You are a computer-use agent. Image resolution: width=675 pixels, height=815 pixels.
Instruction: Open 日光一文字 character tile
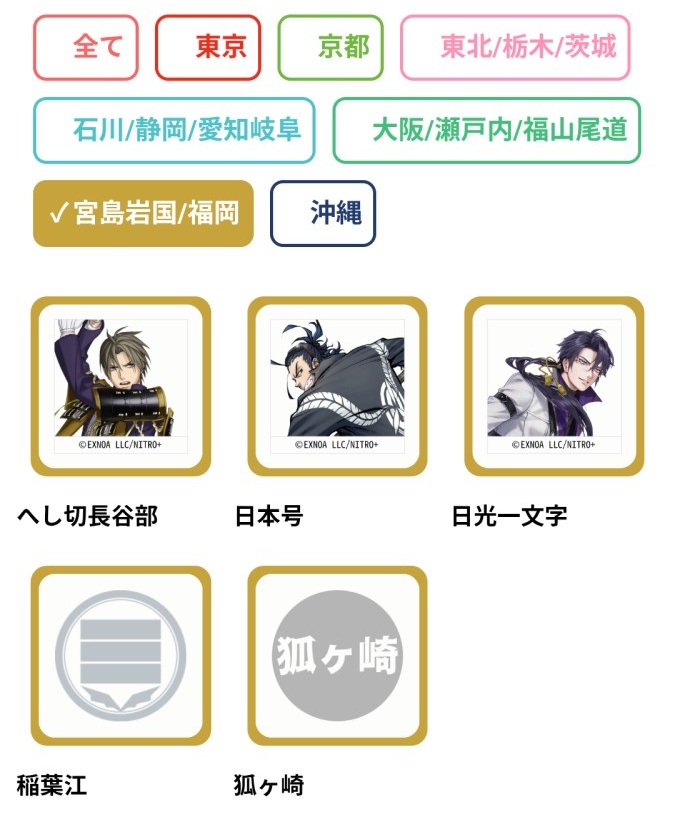pos(554,386)
